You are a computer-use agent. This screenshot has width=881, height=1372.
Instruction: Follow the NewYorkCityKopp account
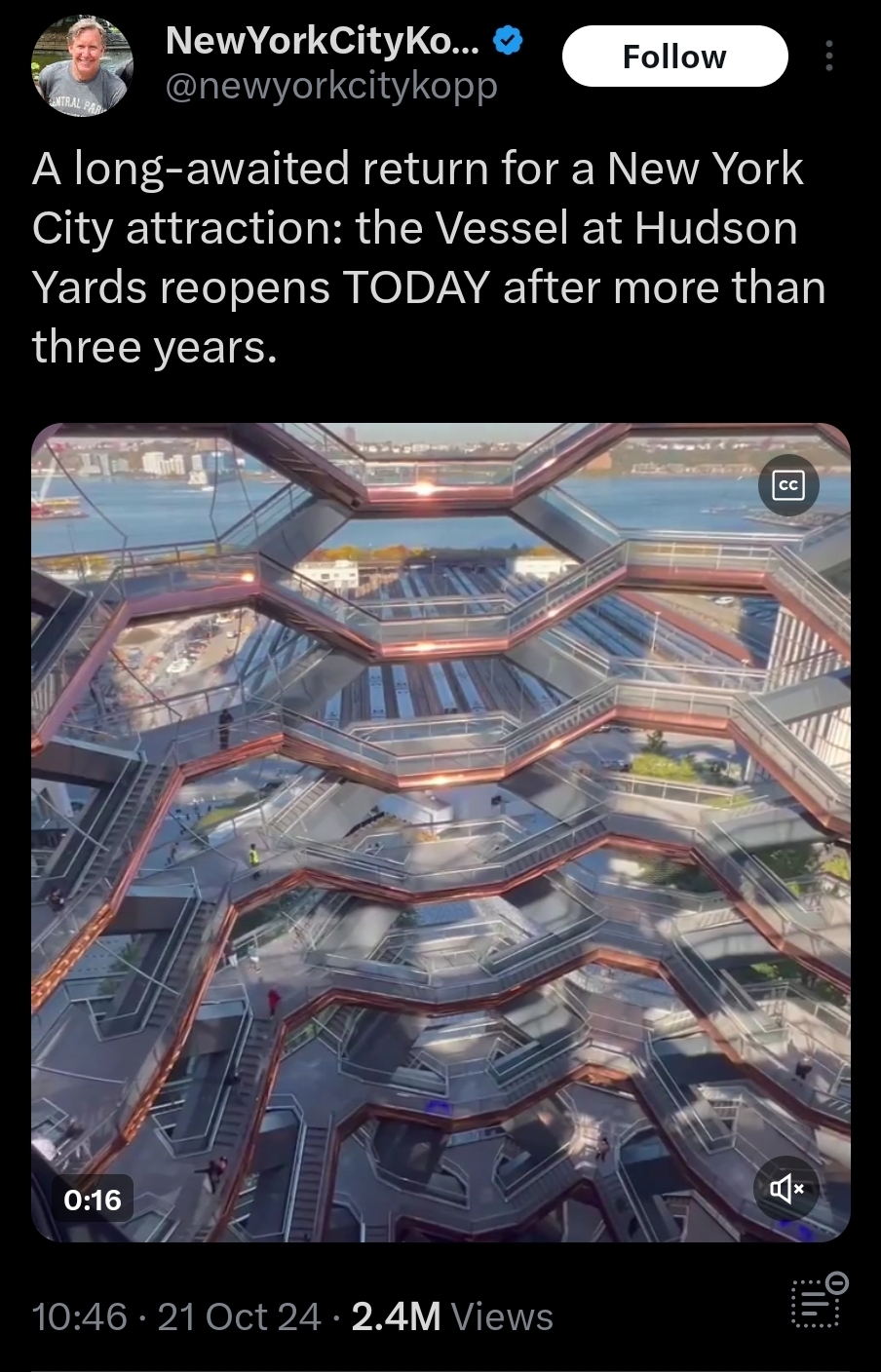tap(674, 57)
